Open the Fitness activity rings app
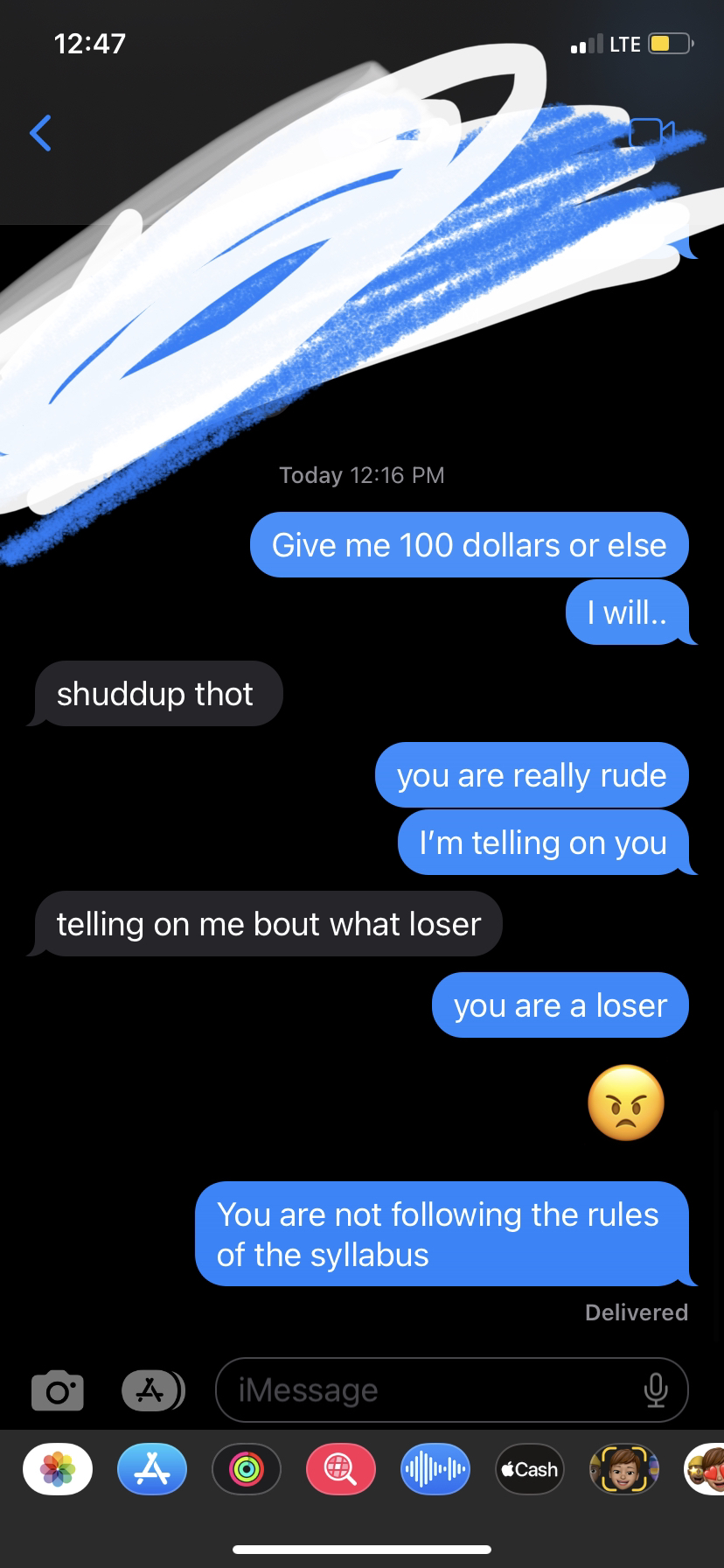 [247, 1468]
